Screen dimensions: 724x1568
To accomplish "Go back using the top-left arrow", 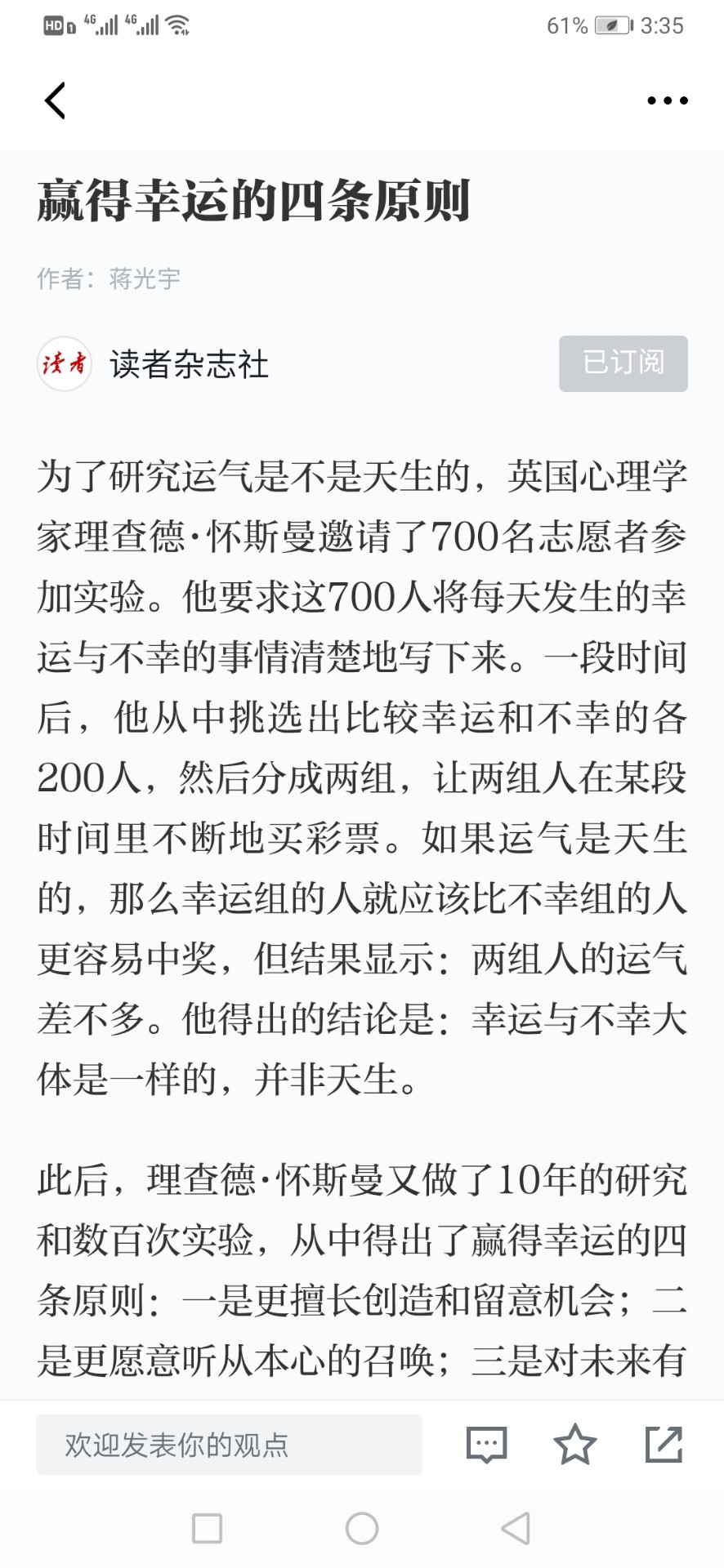I will (x=55, y=100).
